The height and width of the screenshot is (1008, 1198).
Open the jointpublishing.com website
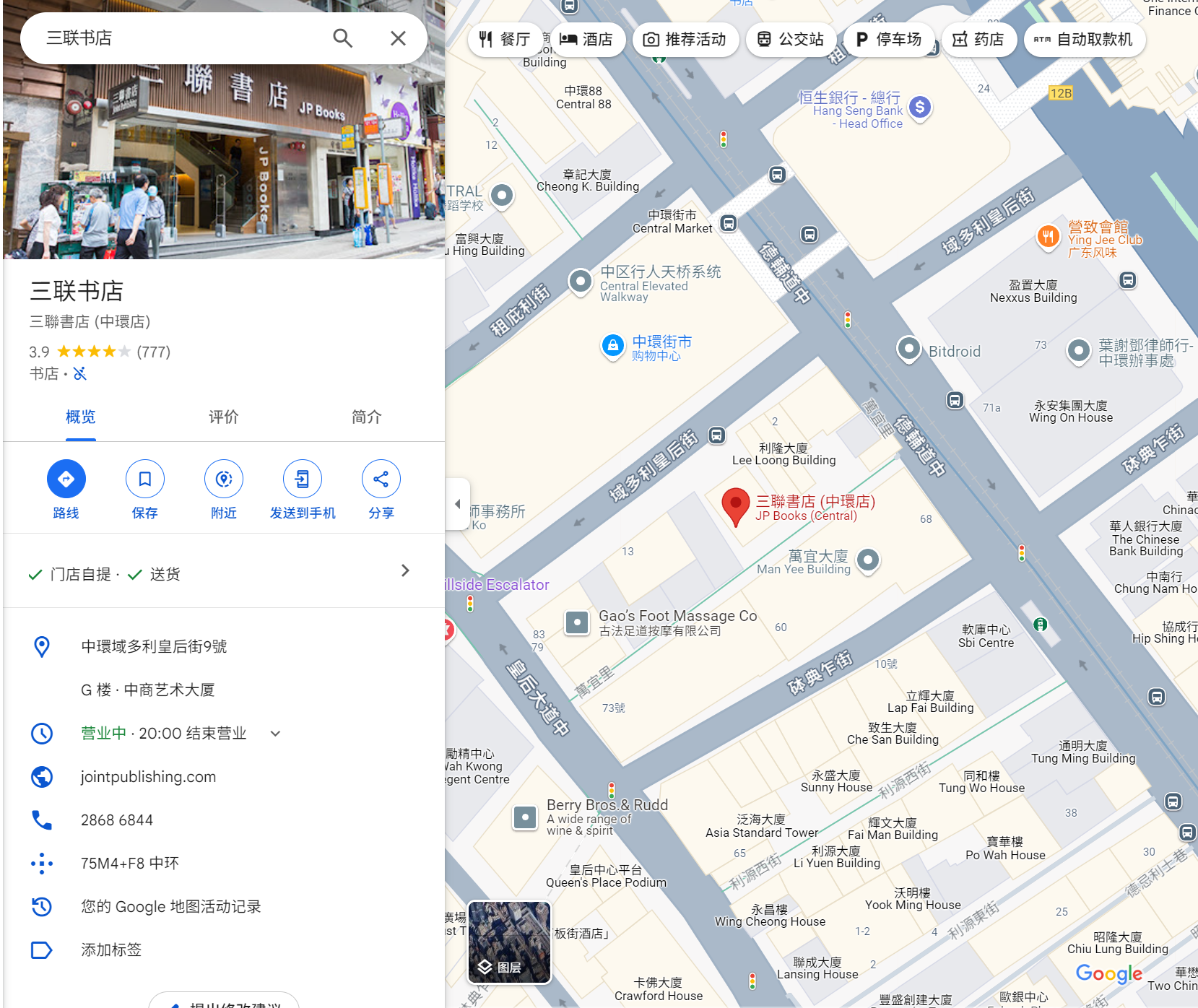point(148,777)
